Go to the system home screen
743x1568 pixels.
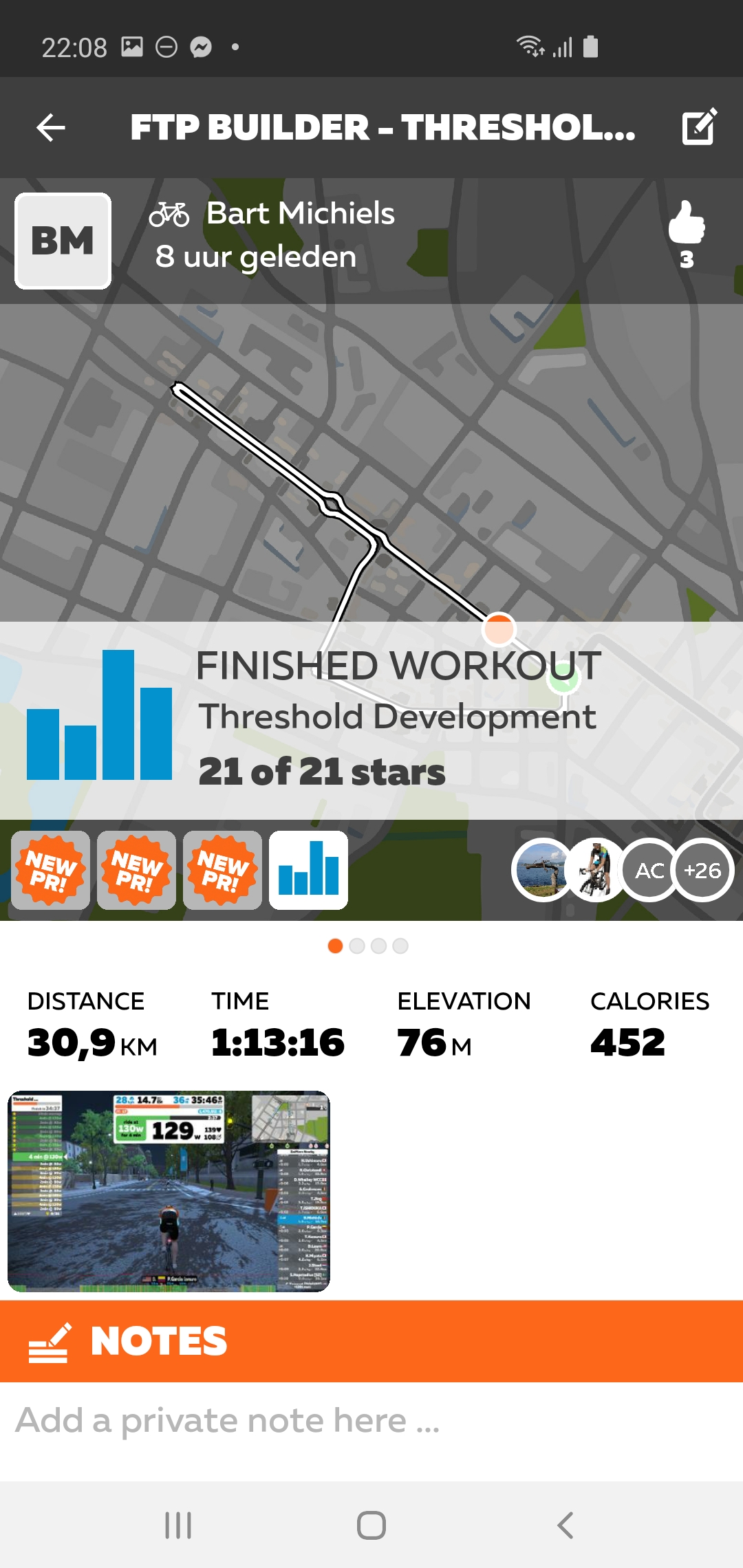(x=371, y=1525)
